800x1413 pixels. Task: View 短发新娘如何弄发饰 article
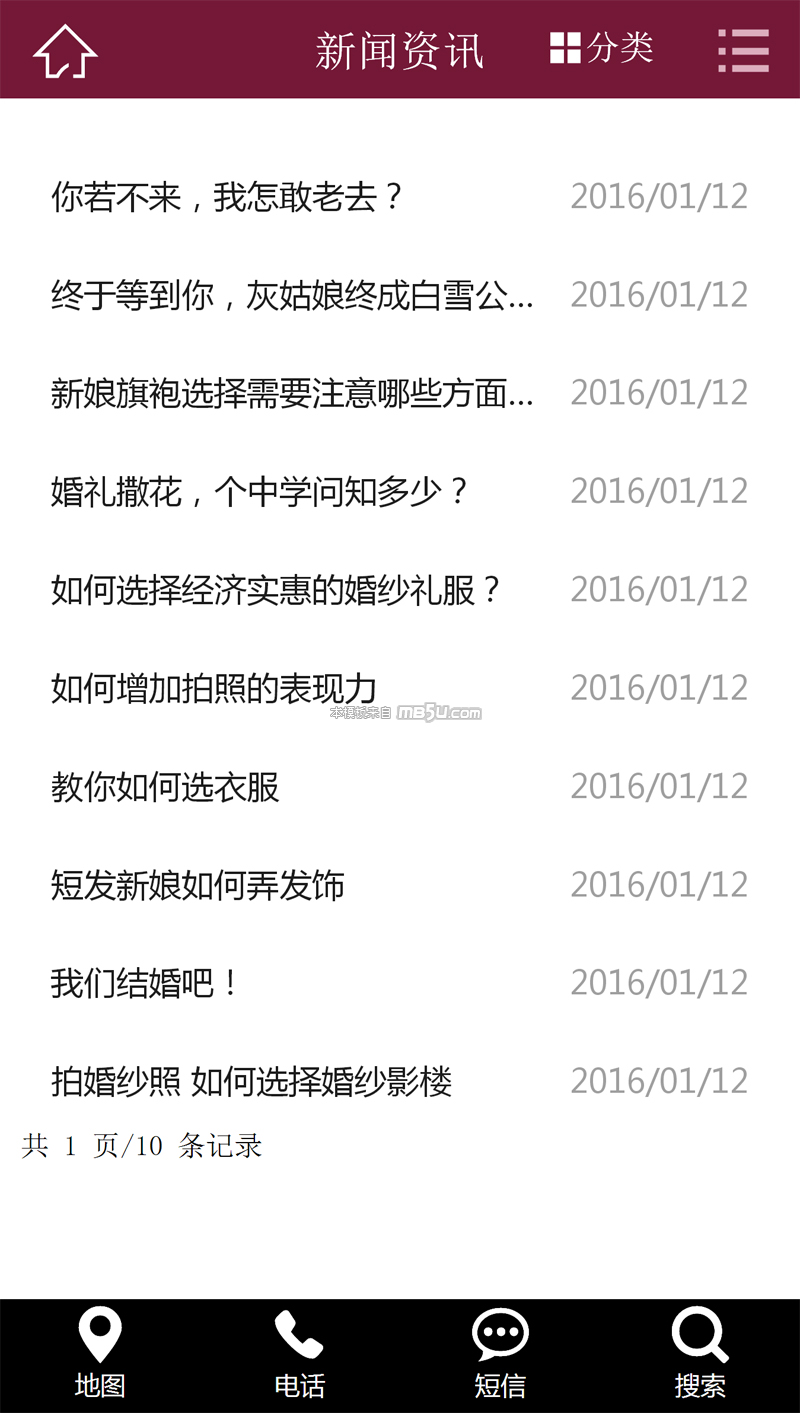(198, 885)
